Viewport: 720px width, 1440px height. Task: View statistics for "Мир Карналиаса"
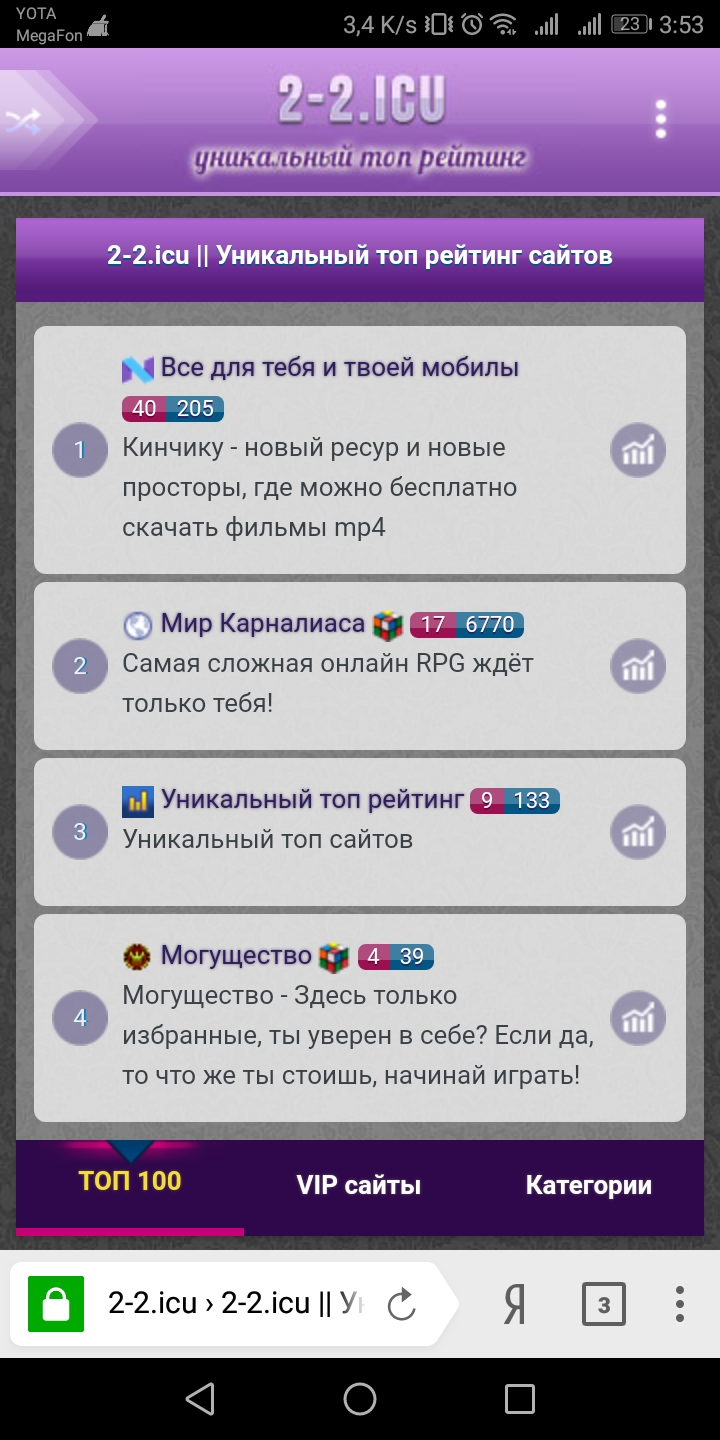(x=638, y=666)
